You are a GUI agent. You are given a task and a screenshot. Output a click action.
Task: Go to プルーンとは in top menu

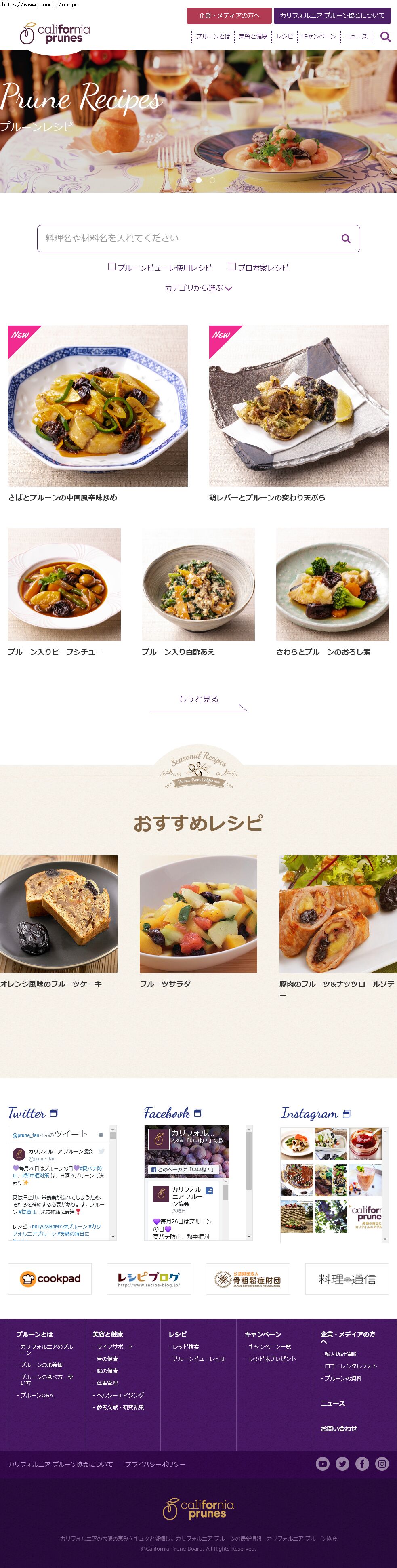(x=213, y=36)
